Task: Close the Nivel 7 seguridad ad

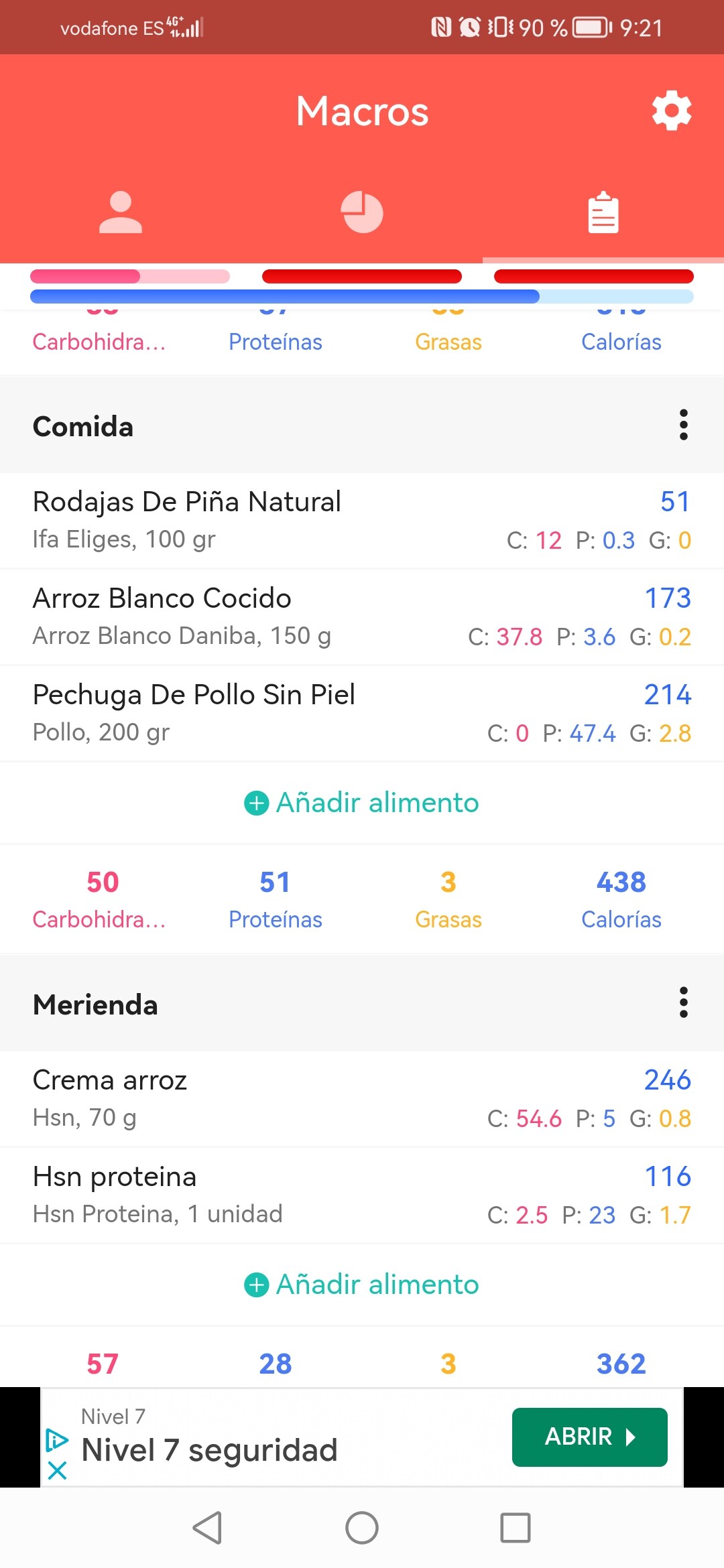Action: point(58,1471)
